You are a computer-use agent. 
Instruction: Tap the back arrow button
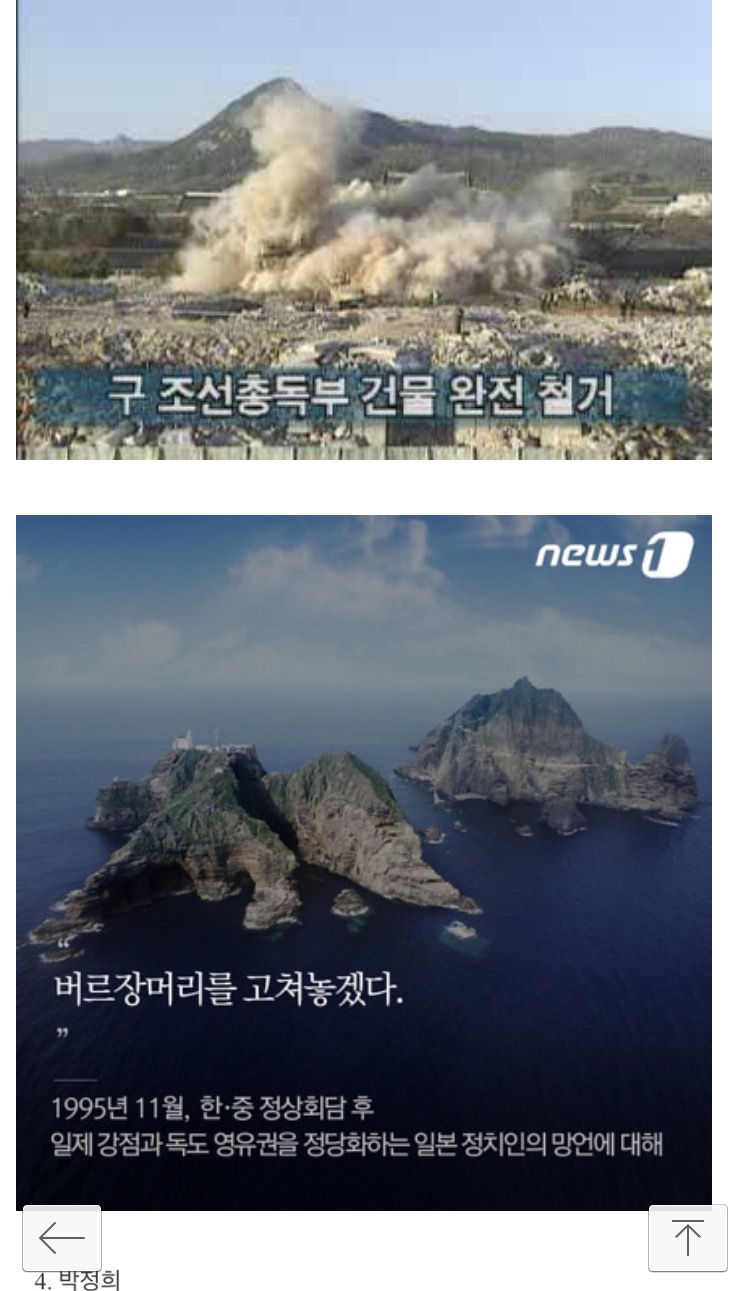(62, 1238)
